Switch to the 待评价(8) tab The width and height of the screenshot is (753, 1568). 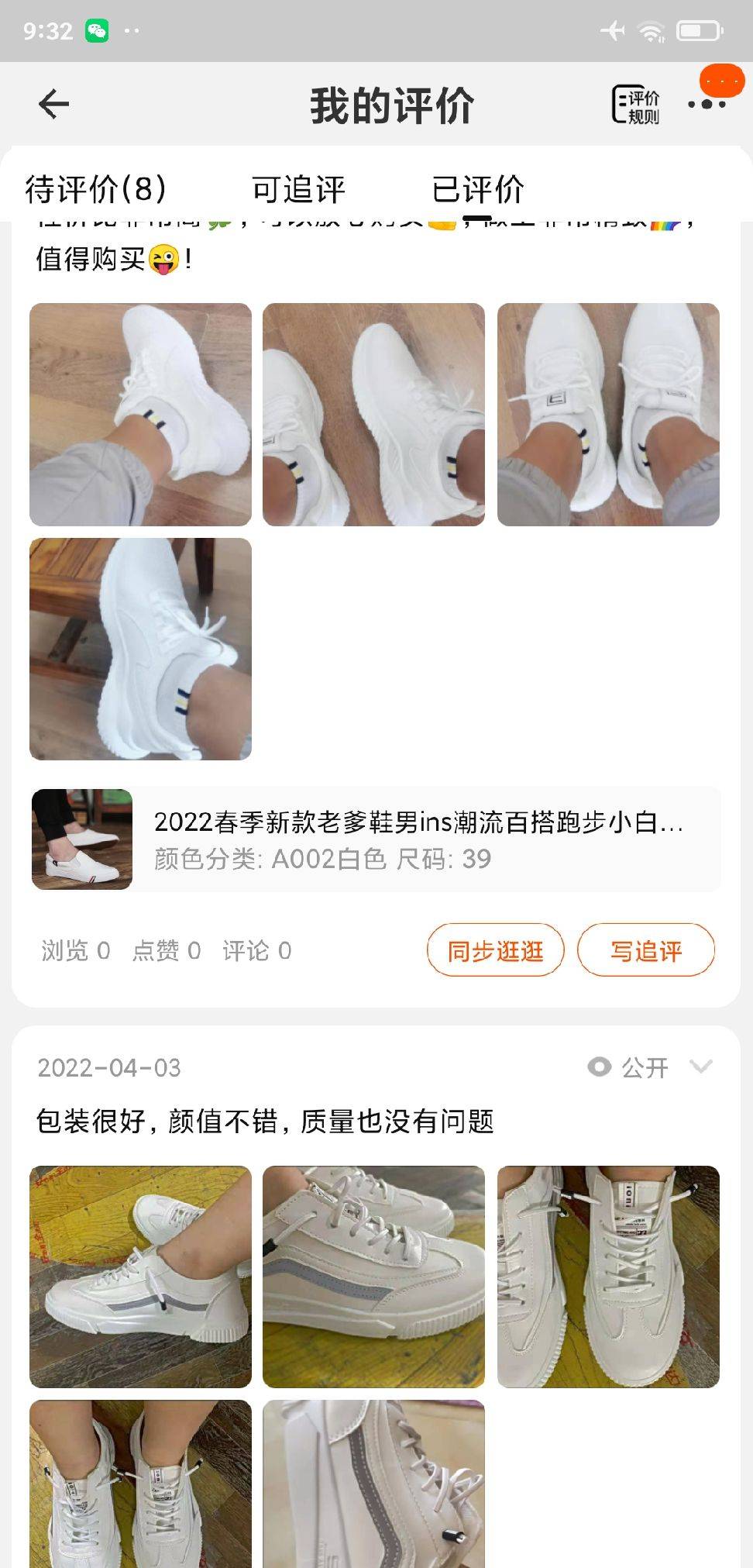tap(96, 189)
